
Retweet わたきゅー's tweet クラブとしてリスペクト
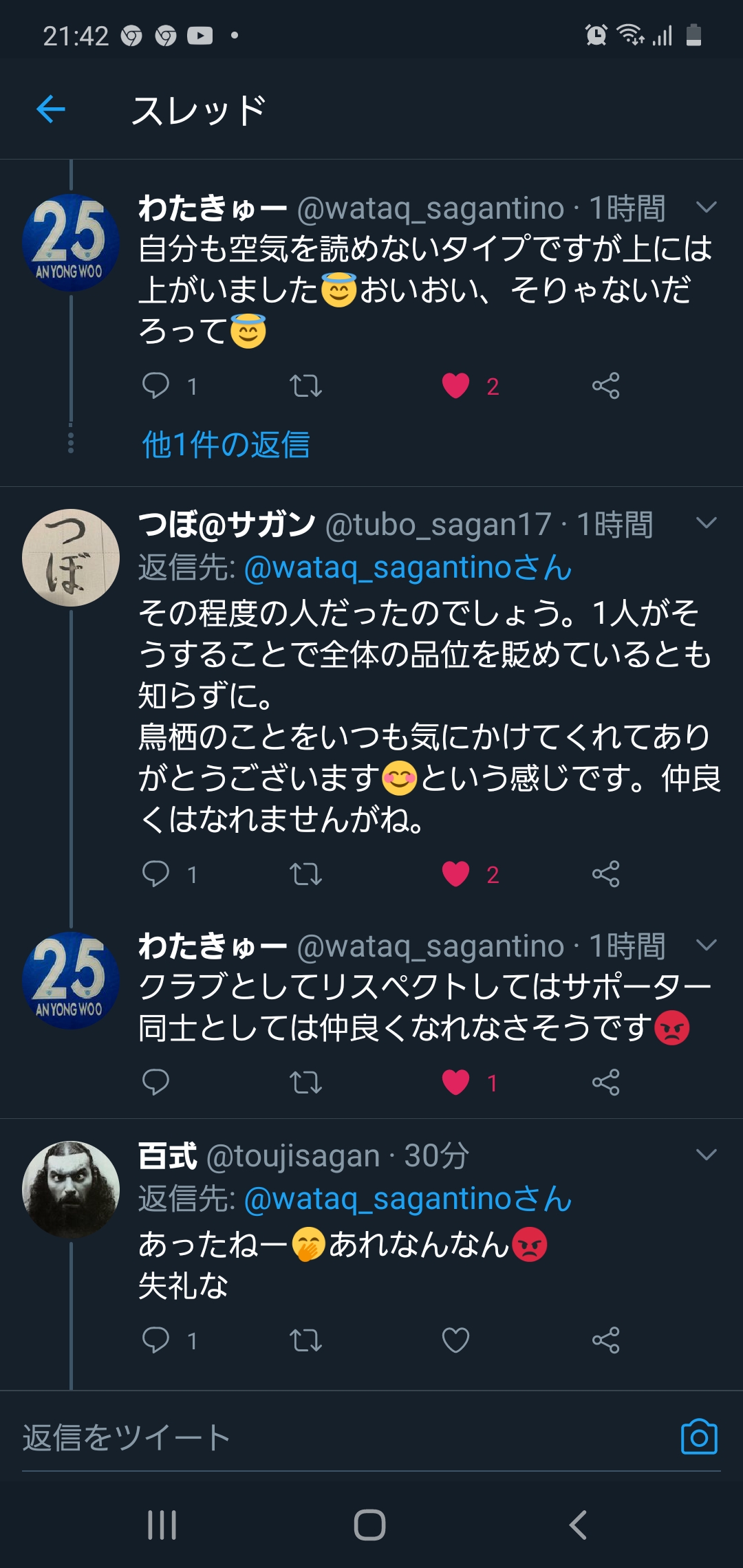[305, 1082]
